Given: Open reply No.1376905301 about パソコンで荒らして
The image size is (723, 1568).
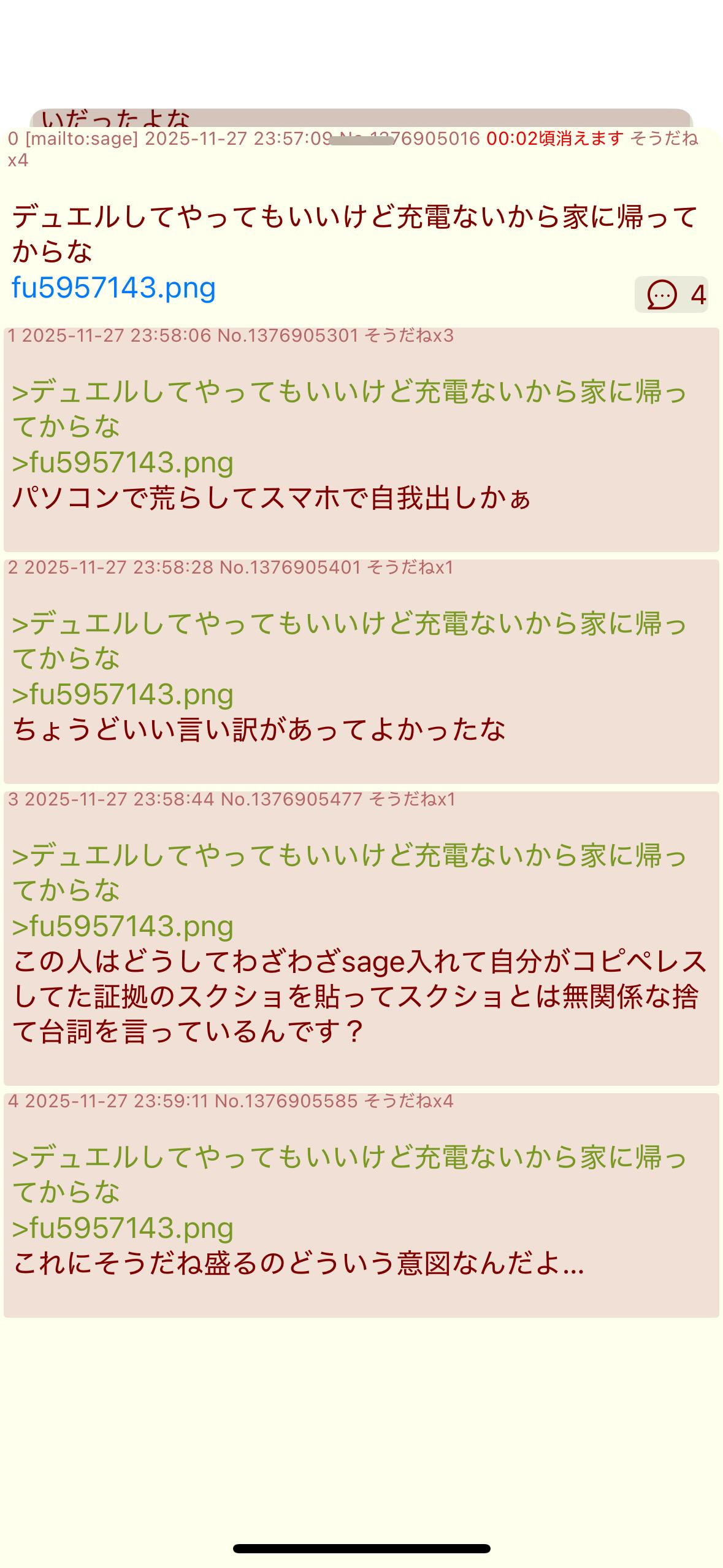Looking at the screenshot, I should [x=361, y=439].
